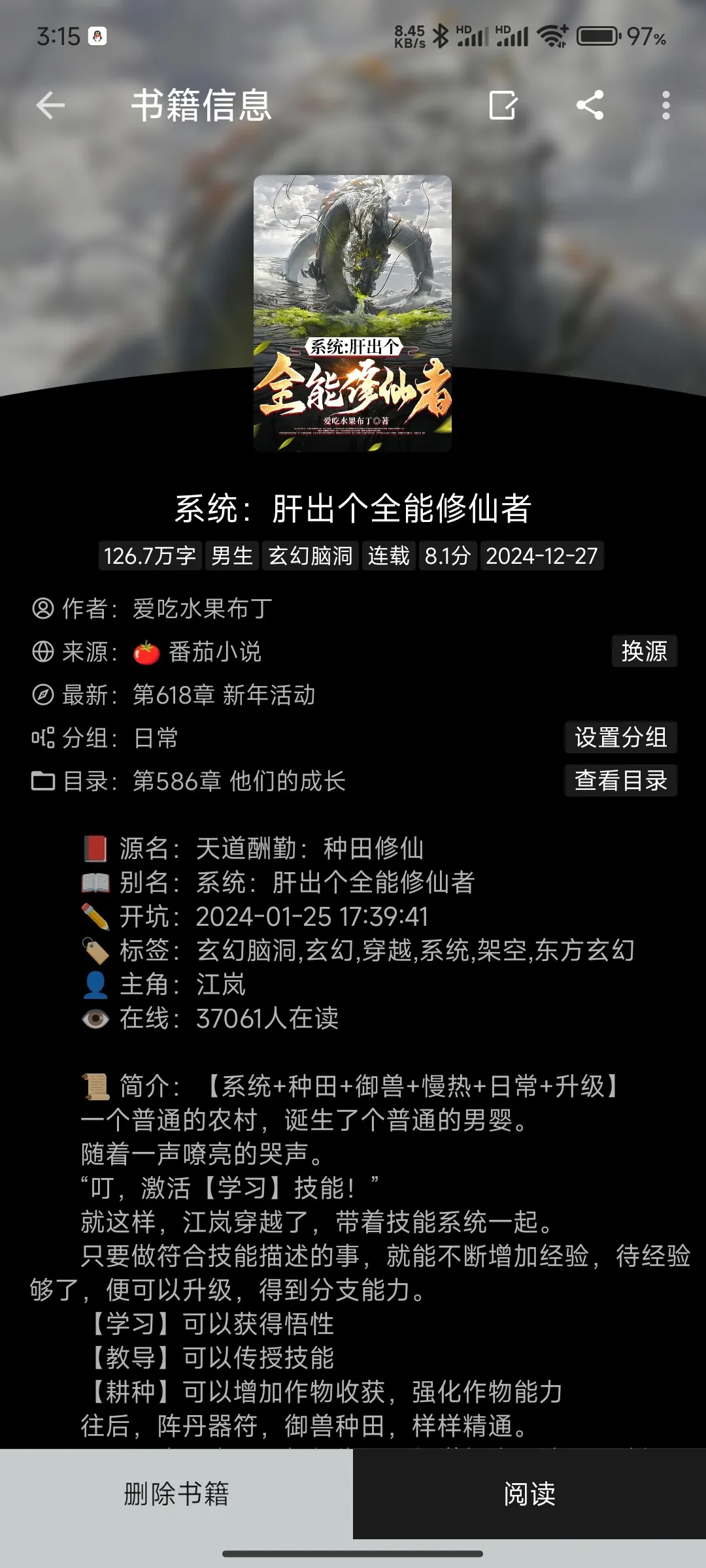Tap 设置分组 to set the book group
The image size is (706, 1568).
pyautogui.click(x=620, y=738)
